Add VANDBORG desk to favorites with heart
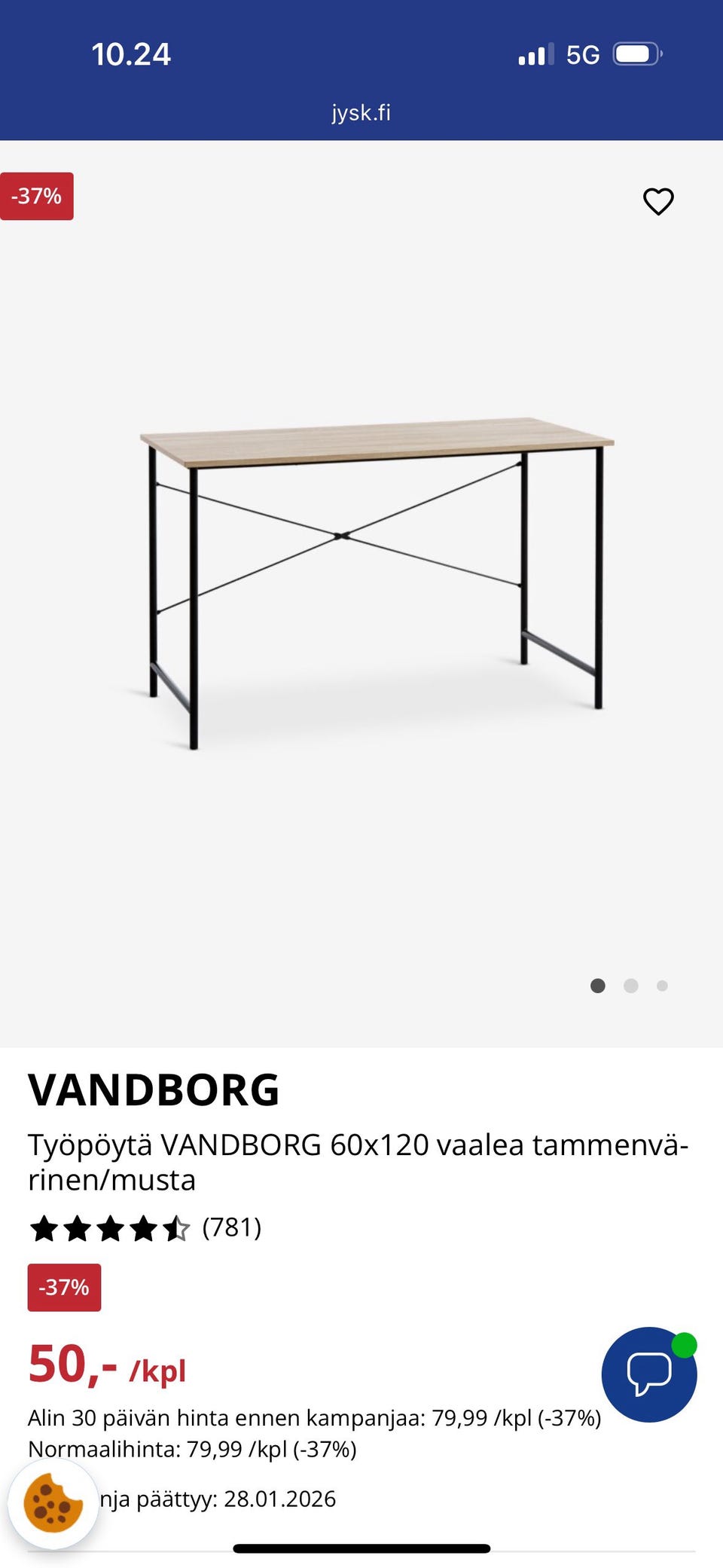Image resolution: width=723 pixels, height=1568 pixels. (658, 201)
